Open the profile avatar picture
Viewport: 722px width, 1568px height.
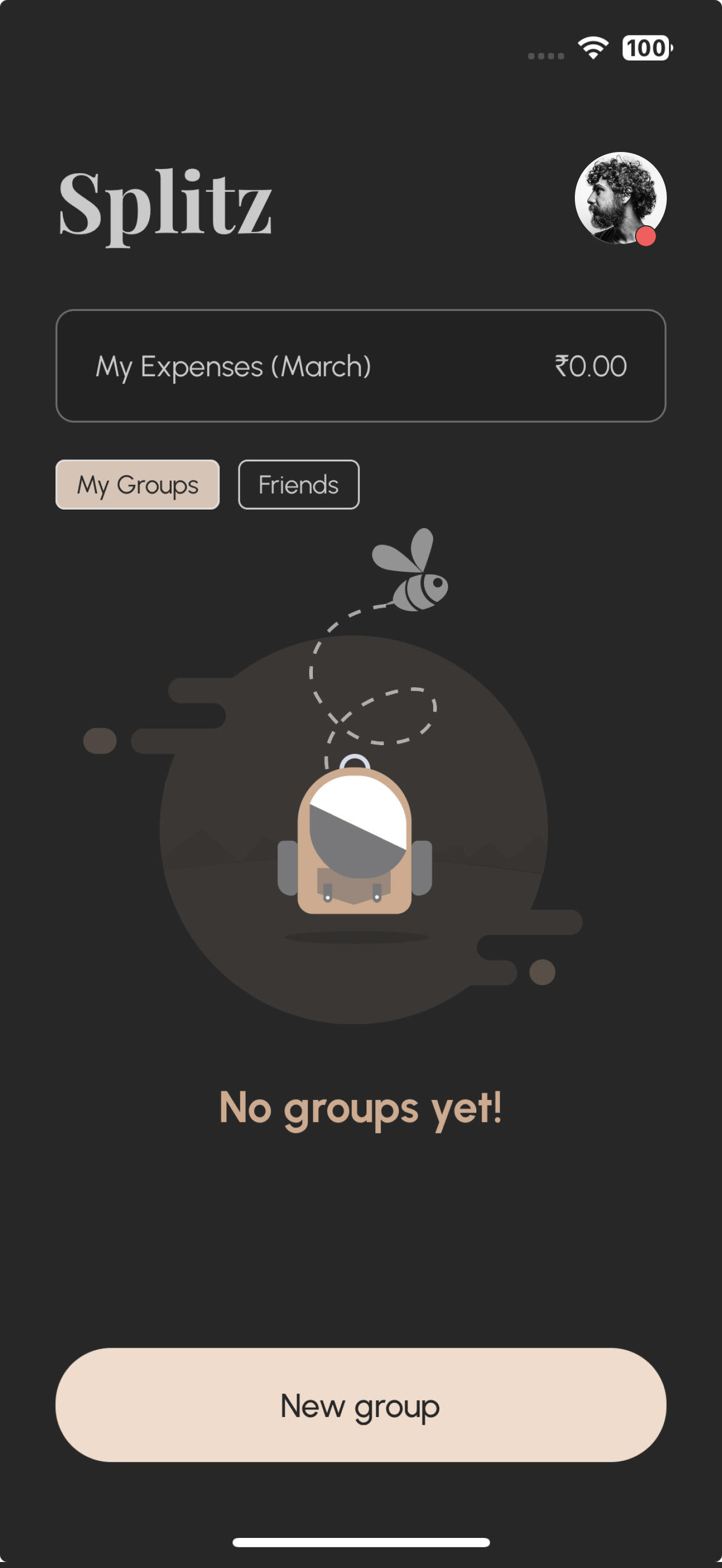click(620, 198)
